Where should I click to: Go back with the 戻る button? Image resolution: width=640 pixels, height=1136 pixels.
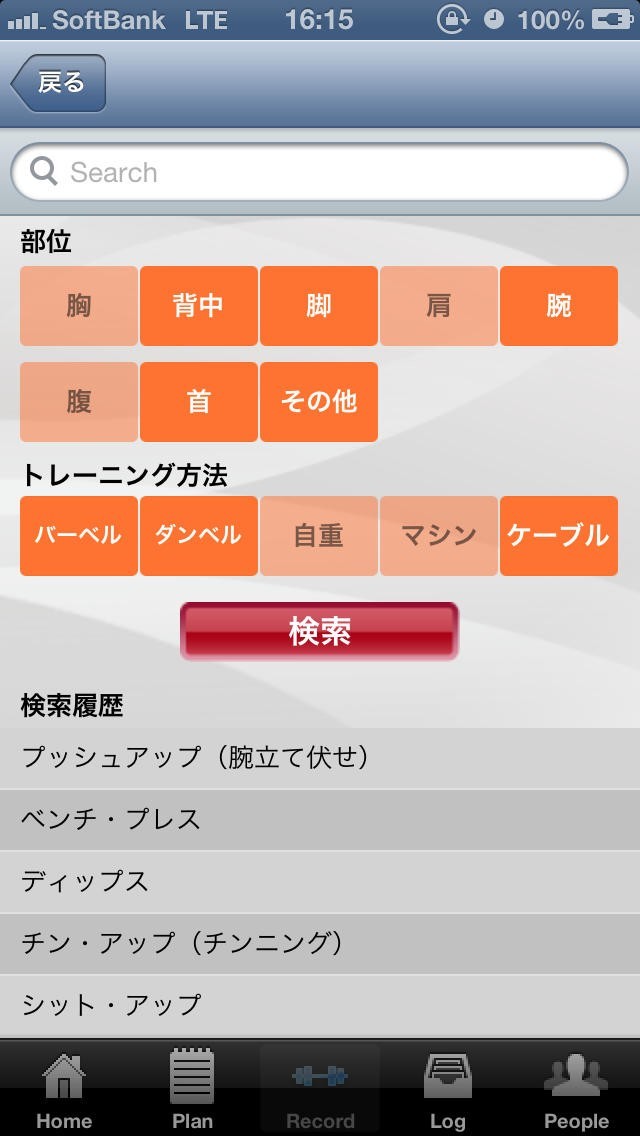(x=58, y=83)
